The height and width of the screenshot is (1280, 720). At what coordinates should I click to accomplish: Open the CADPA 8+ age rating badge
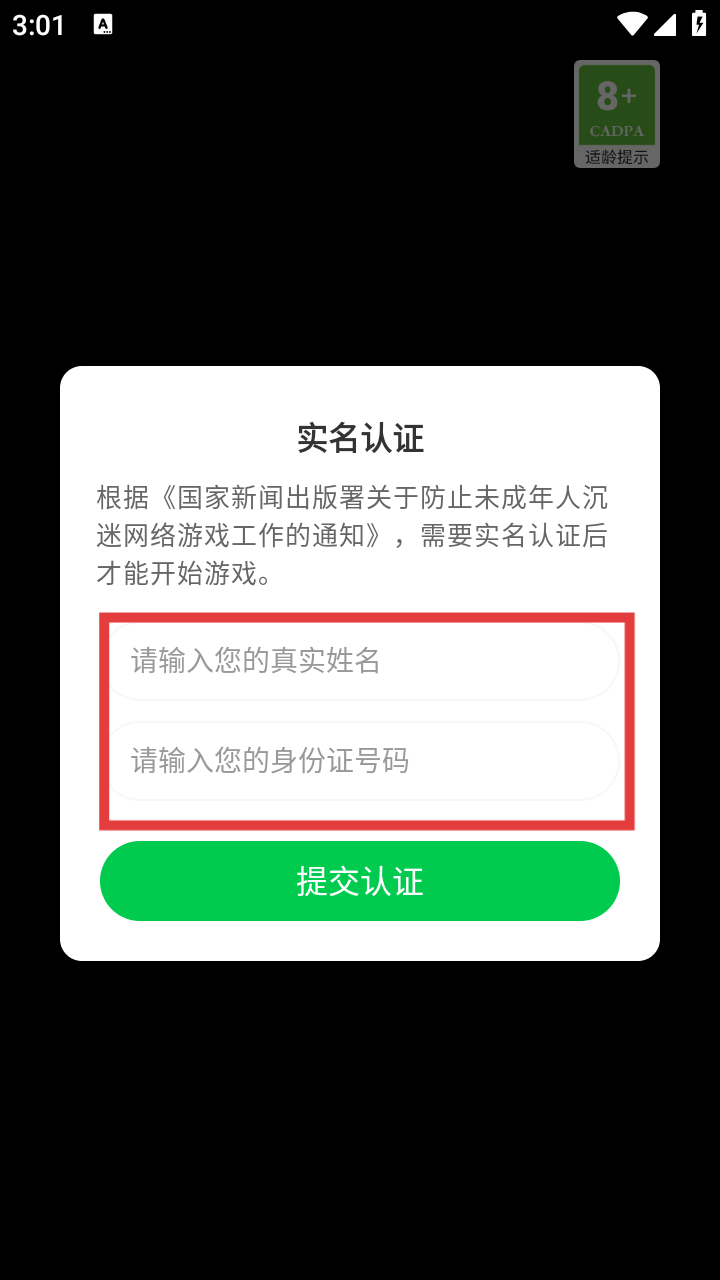pyautogui.click(x=617, y=114)
